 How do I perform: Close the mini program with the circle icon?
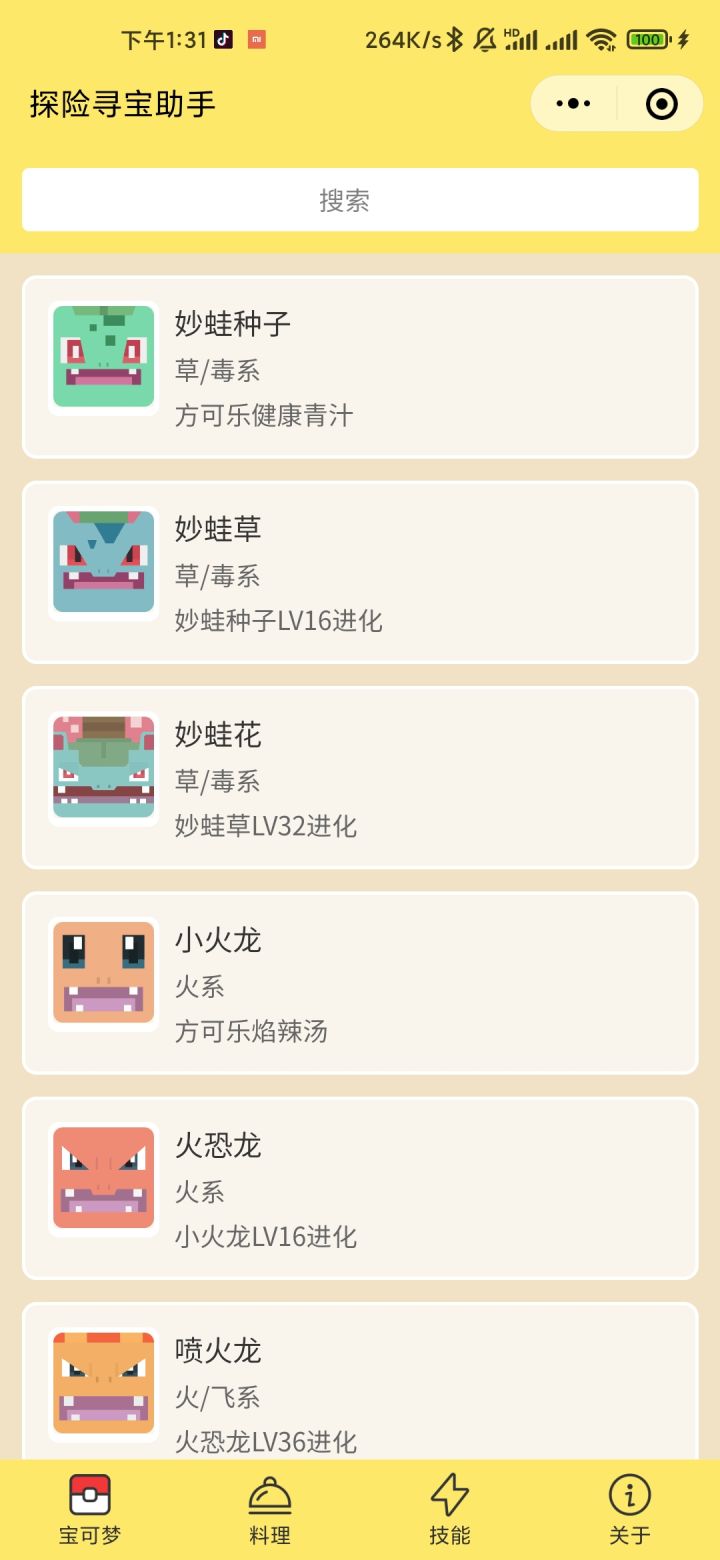pos(661,103)
